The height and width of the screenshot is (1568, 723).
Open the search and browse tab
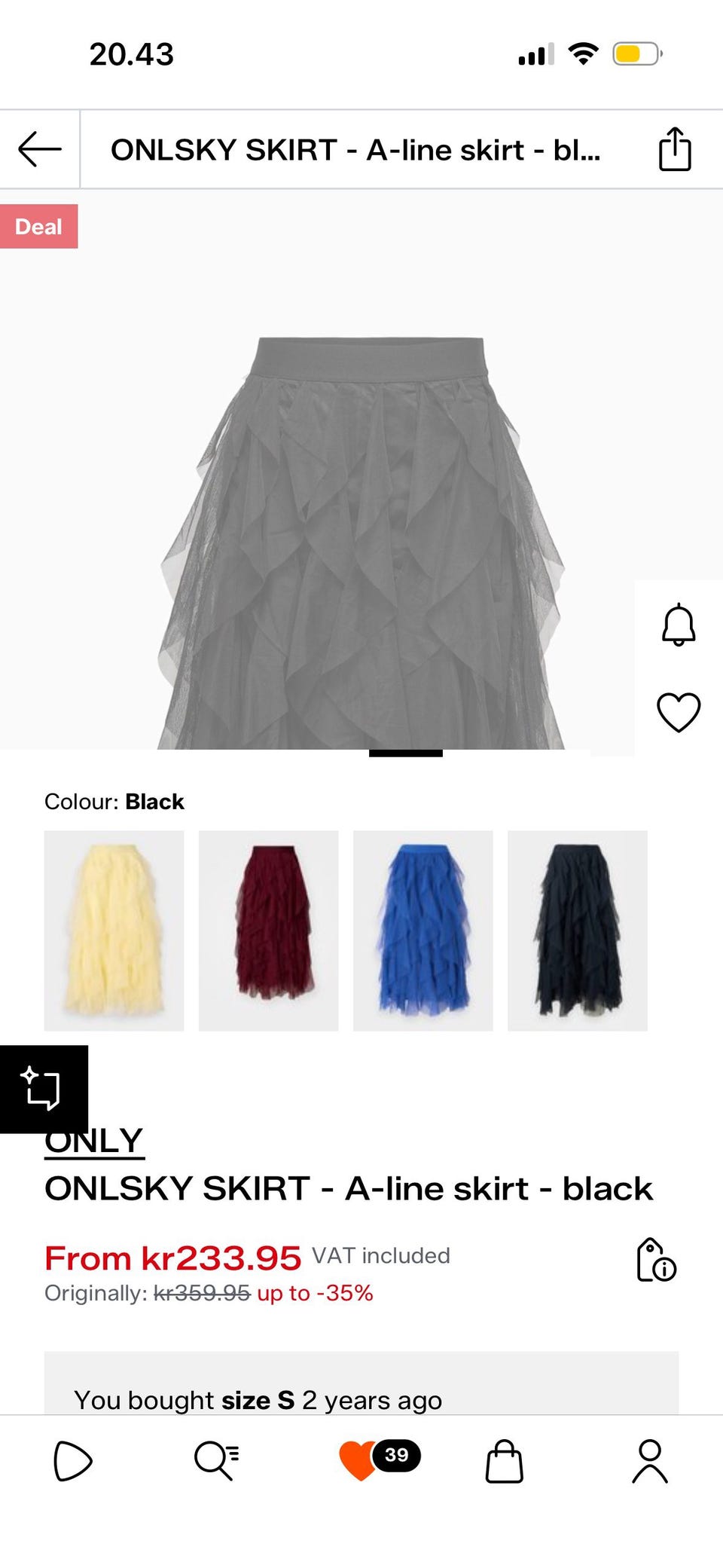216,1462
